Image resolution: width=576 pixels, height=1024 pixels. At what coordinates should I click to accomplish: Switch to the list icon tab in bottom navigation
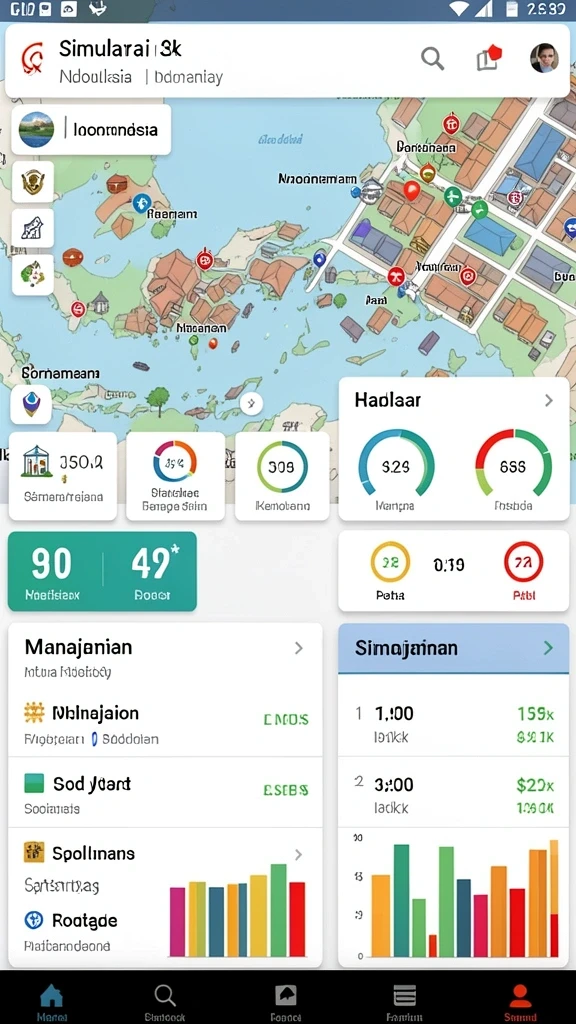click(x=404, y=1002)
